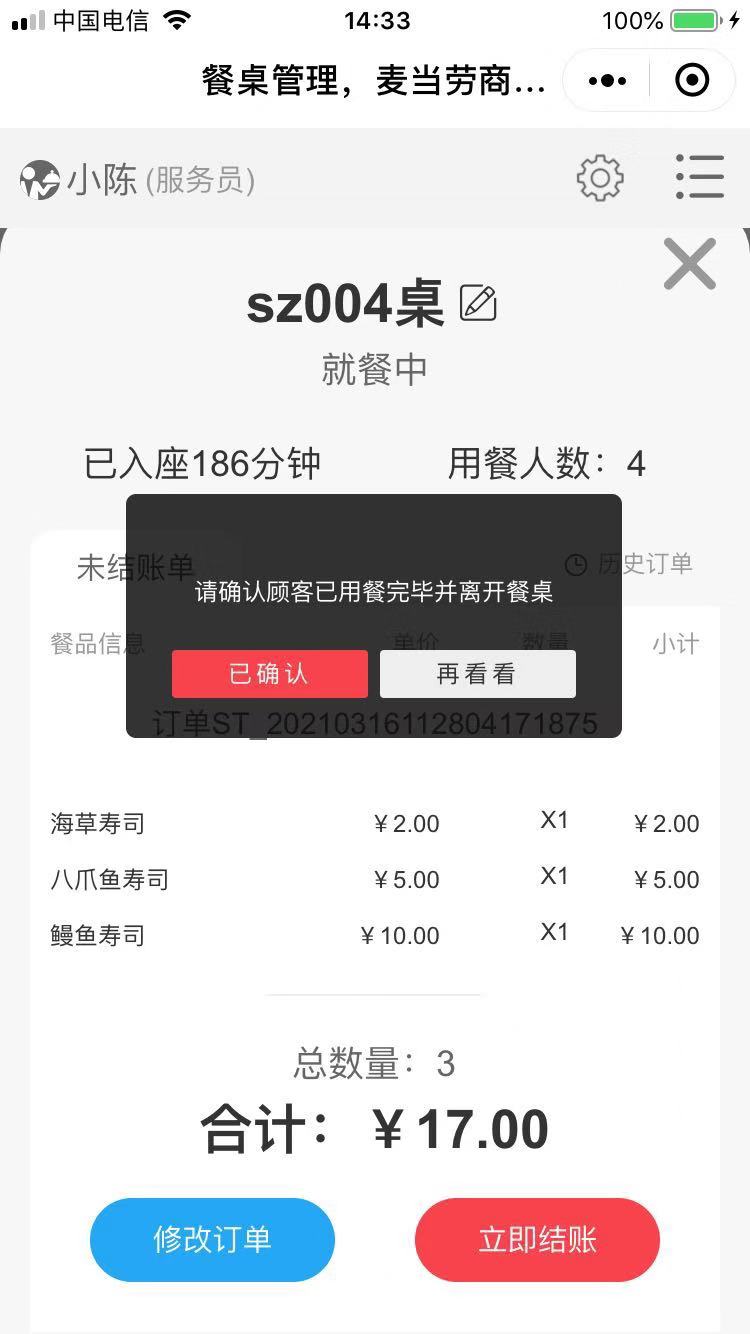Confirm with the red 已确认 button
This screenshot has width=750, height=1334.
pyautogui.click(x=270, y=674)
